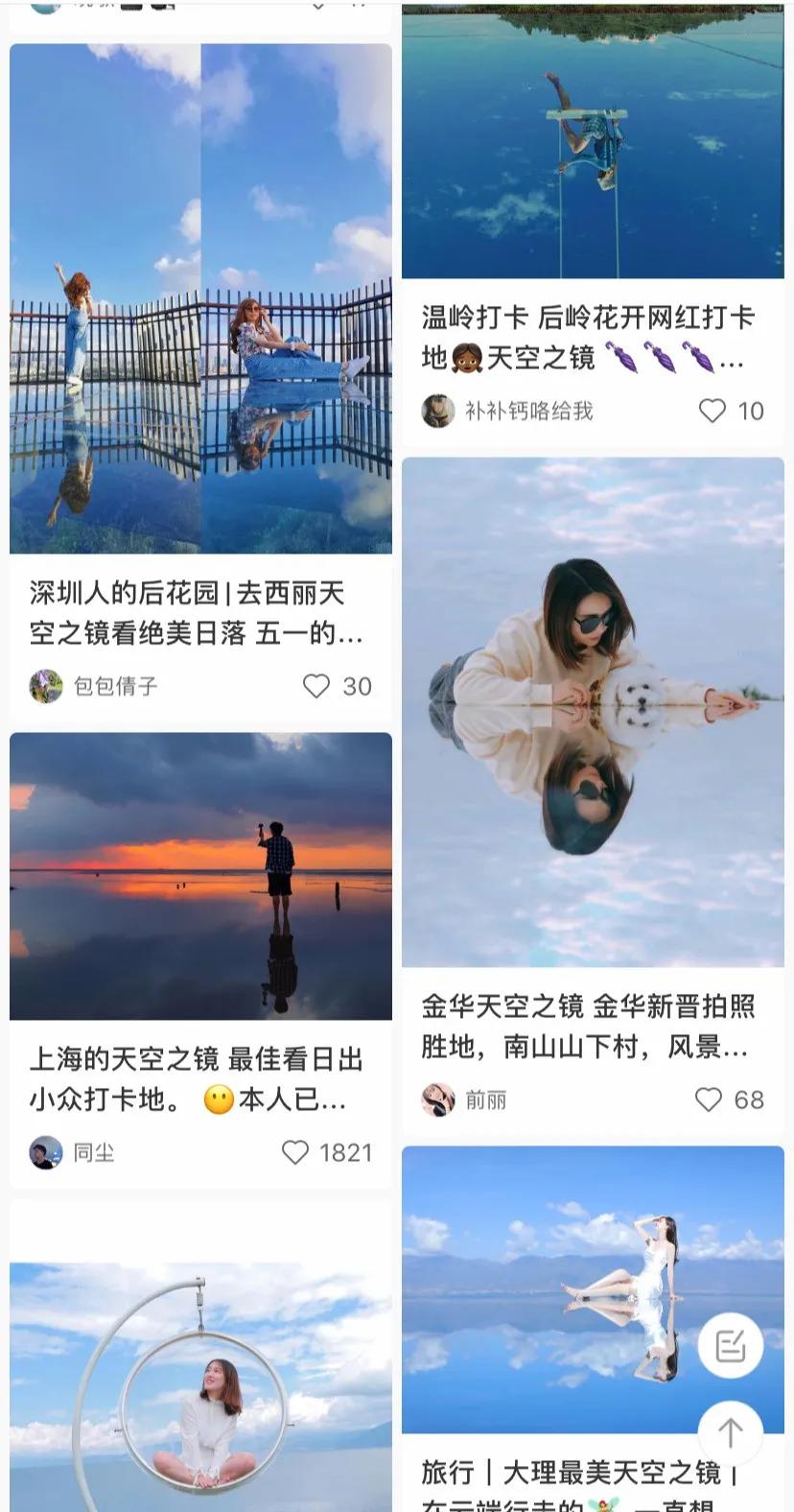
Task: Click the back-to-top arrow button
Action: click(732, 1433)
